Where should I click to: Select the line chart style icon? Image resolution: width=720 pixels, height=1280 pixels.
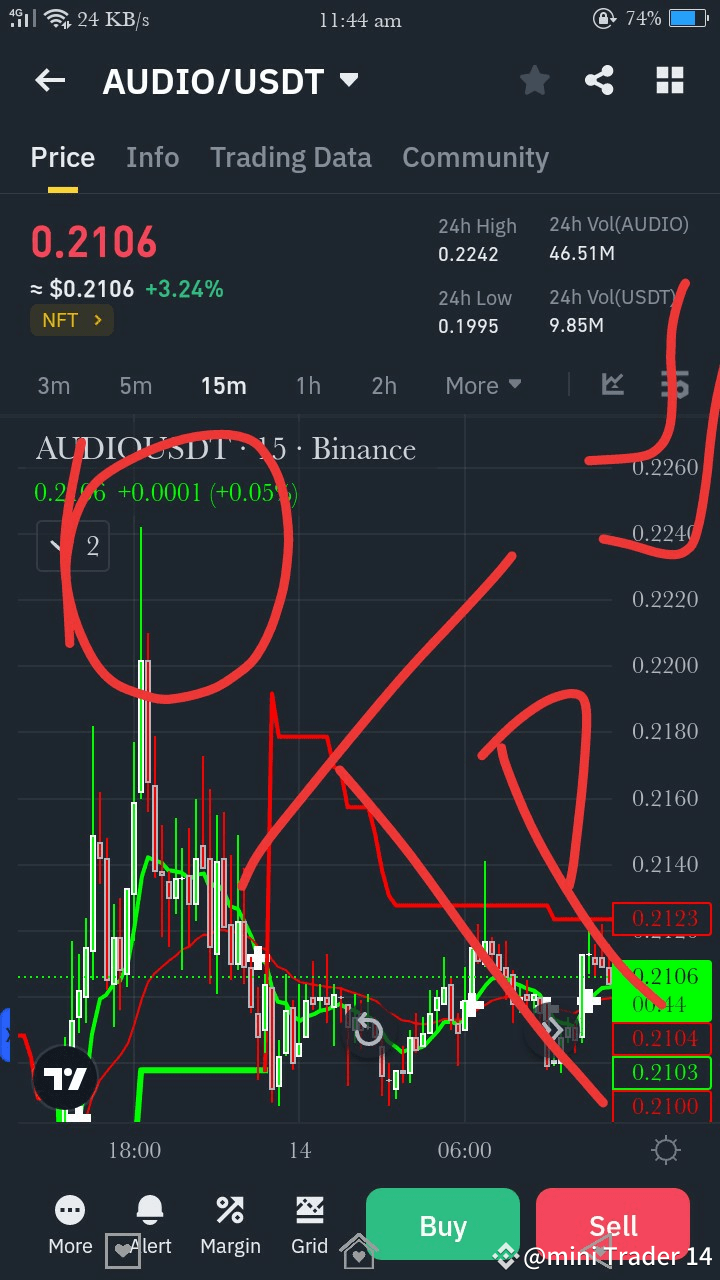pos(613,384)
